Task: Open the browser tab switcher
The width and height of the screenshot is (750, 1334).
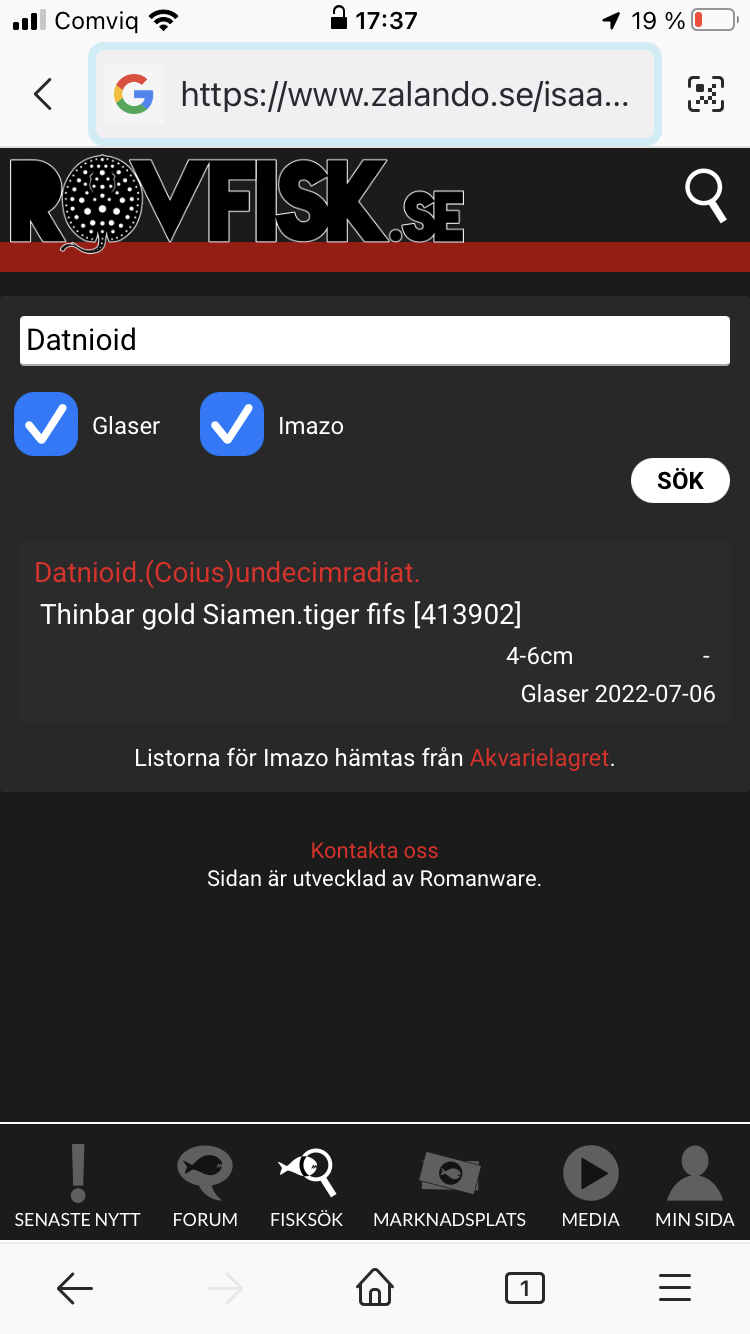Action: [525, 1288]
